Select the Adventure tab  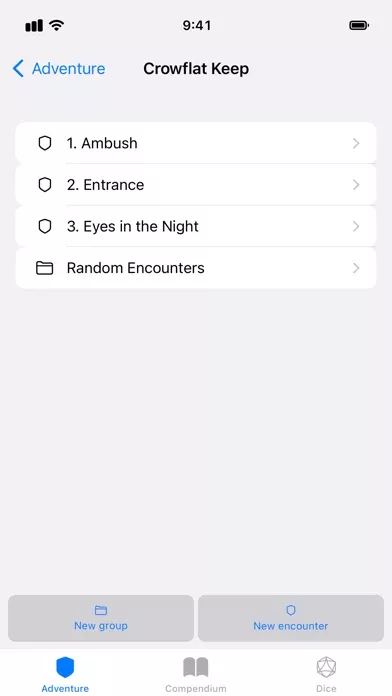[65, 674]
